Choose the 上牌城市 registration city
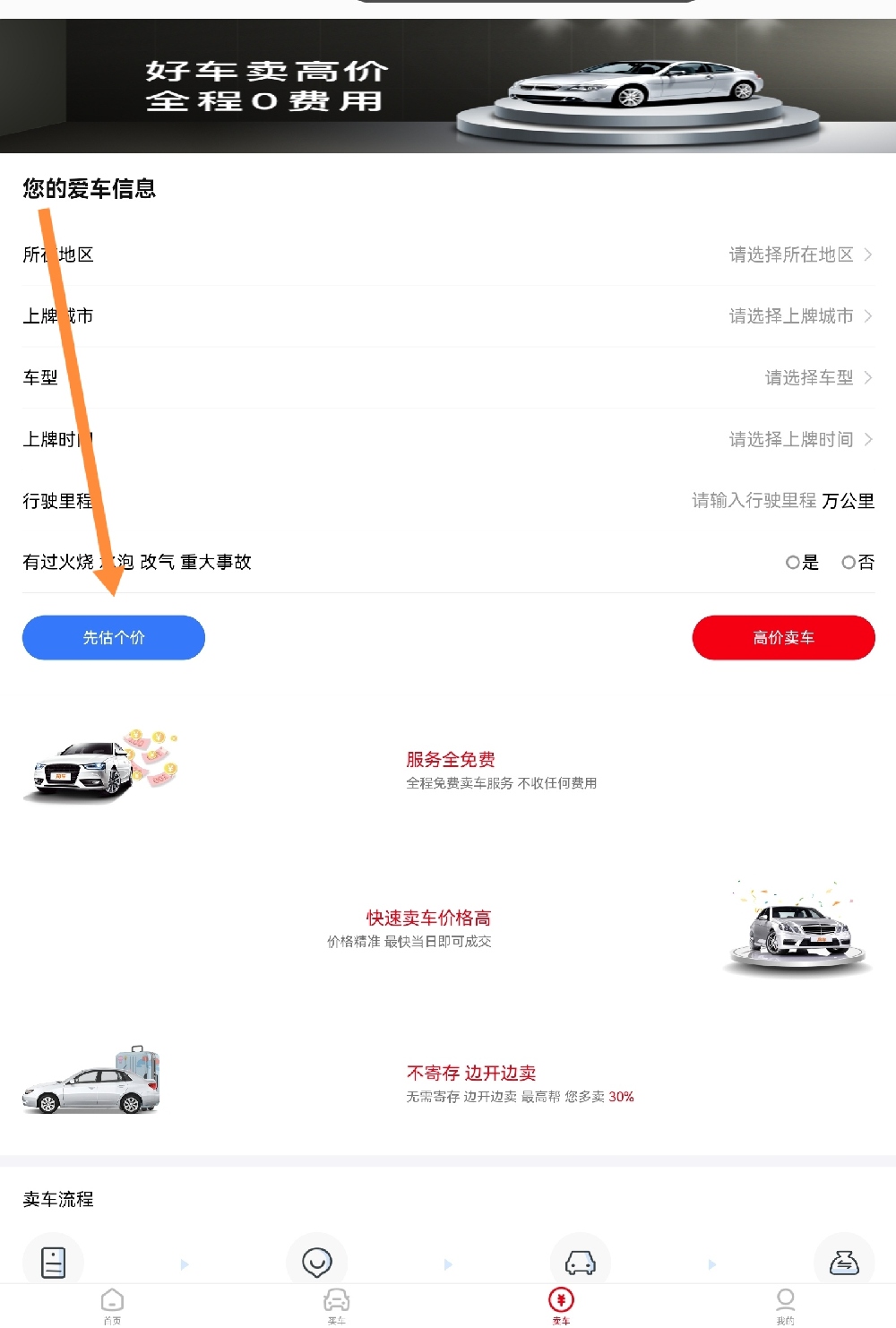The width and height of the screenshot is (896, 1328). (x=799, y=316)
